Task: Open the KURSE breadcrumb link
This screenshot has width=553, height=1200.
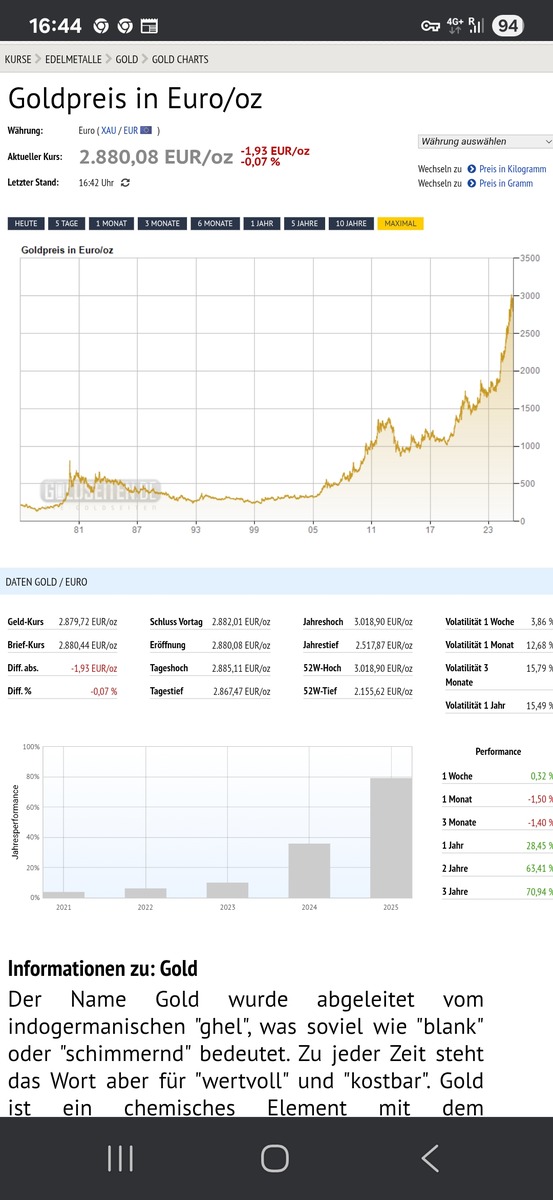Action: (18, 60)
